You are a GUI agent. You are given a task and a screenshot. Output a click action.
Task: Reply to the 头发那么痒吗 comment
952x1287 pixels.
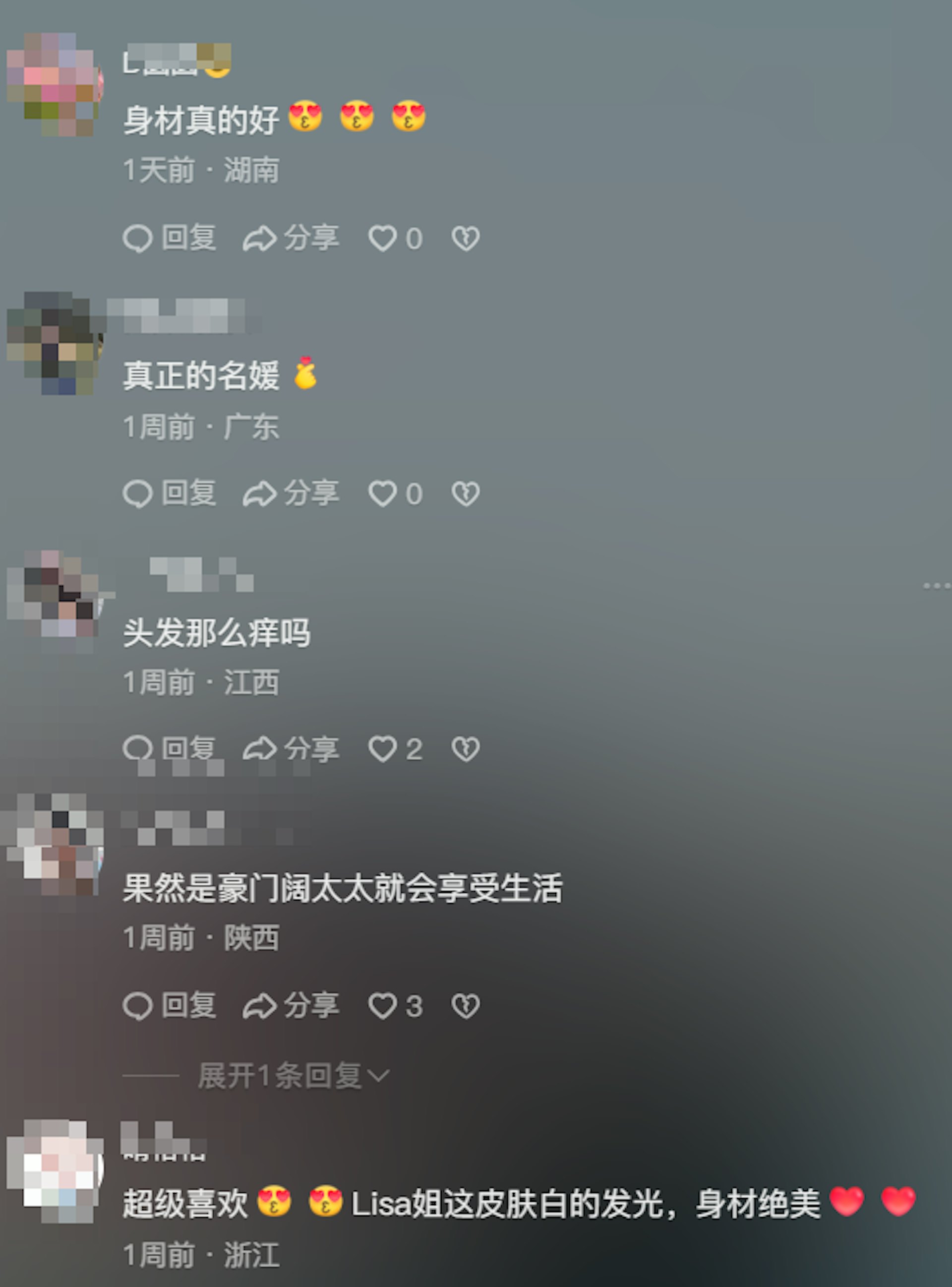170,749
